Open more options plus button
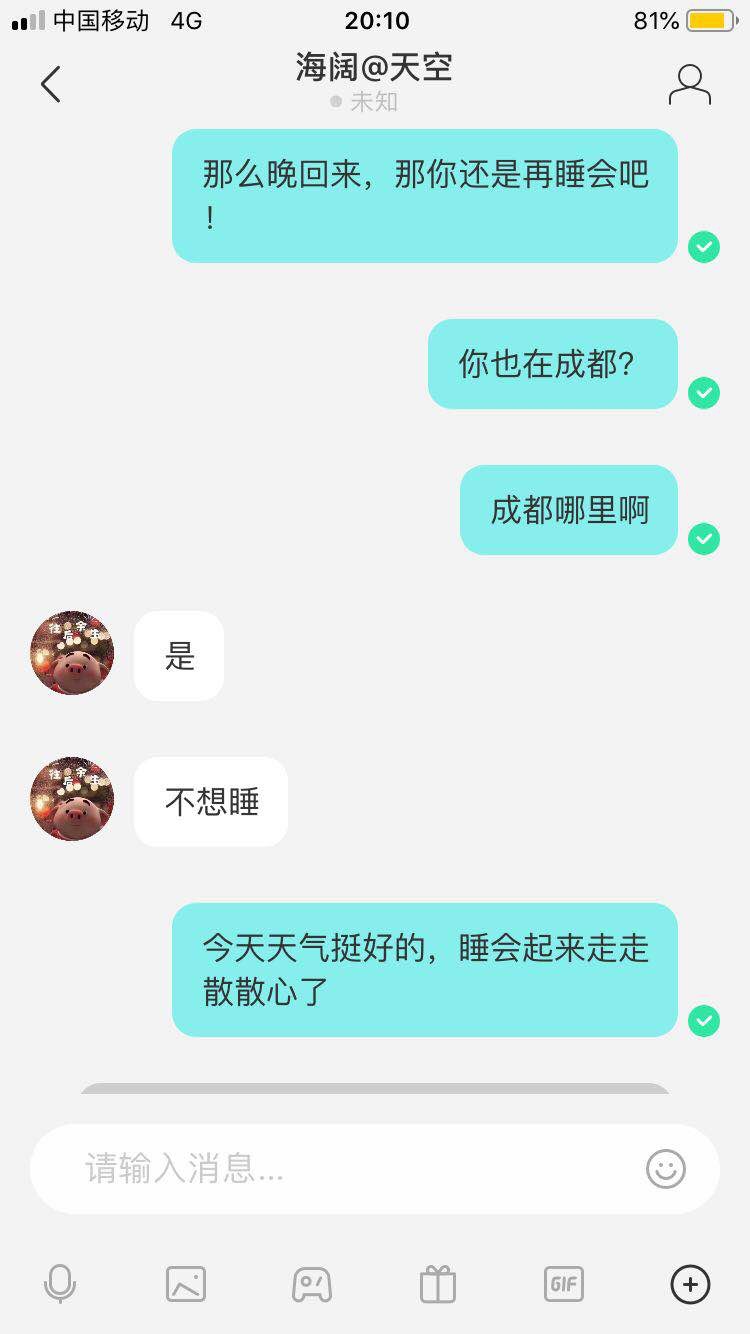The height and width of the screenshot is (1334, 750). coord(690,1284)
